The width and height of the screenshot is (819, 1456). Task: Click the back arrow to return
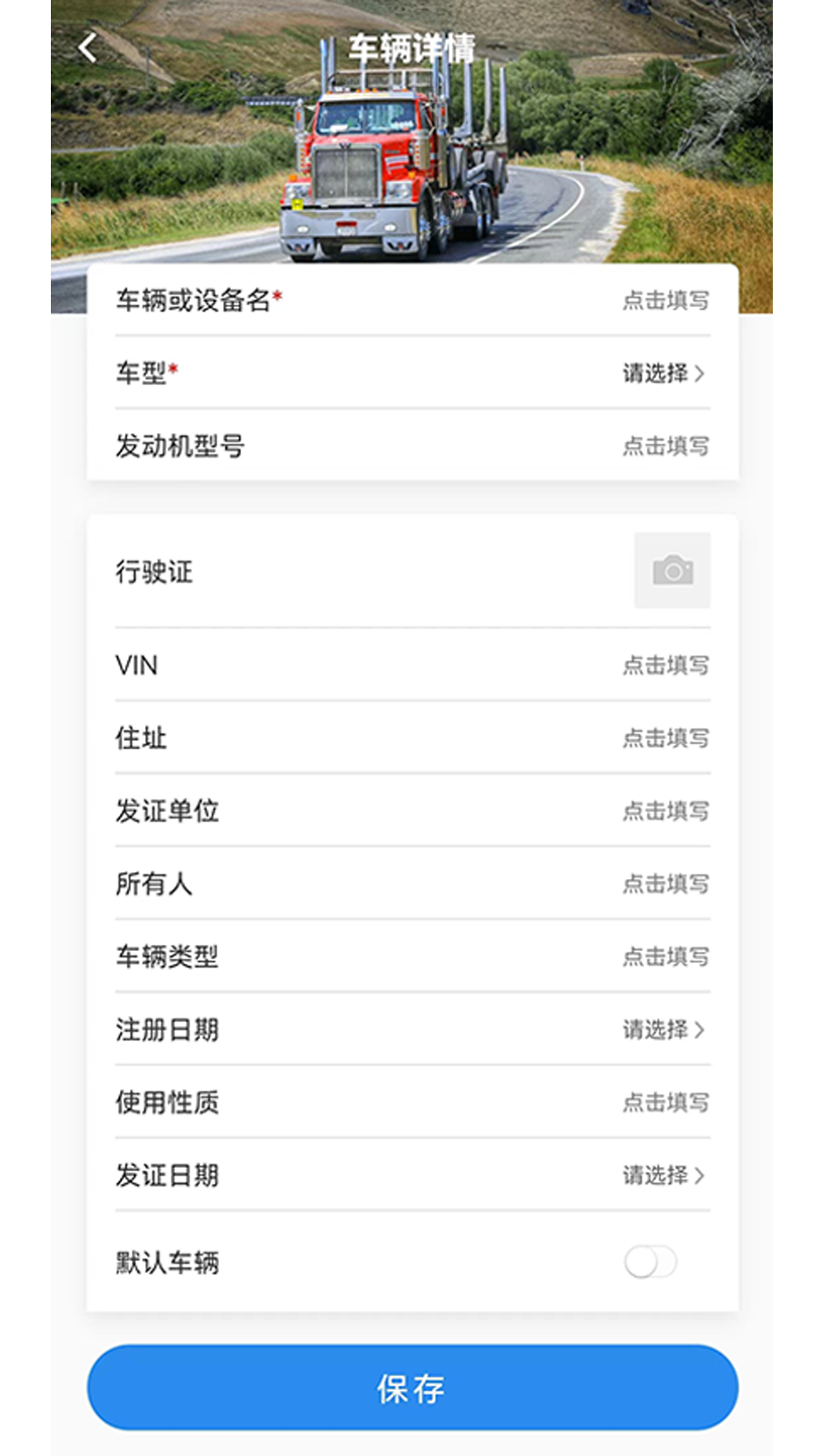[x=89, y=47]
